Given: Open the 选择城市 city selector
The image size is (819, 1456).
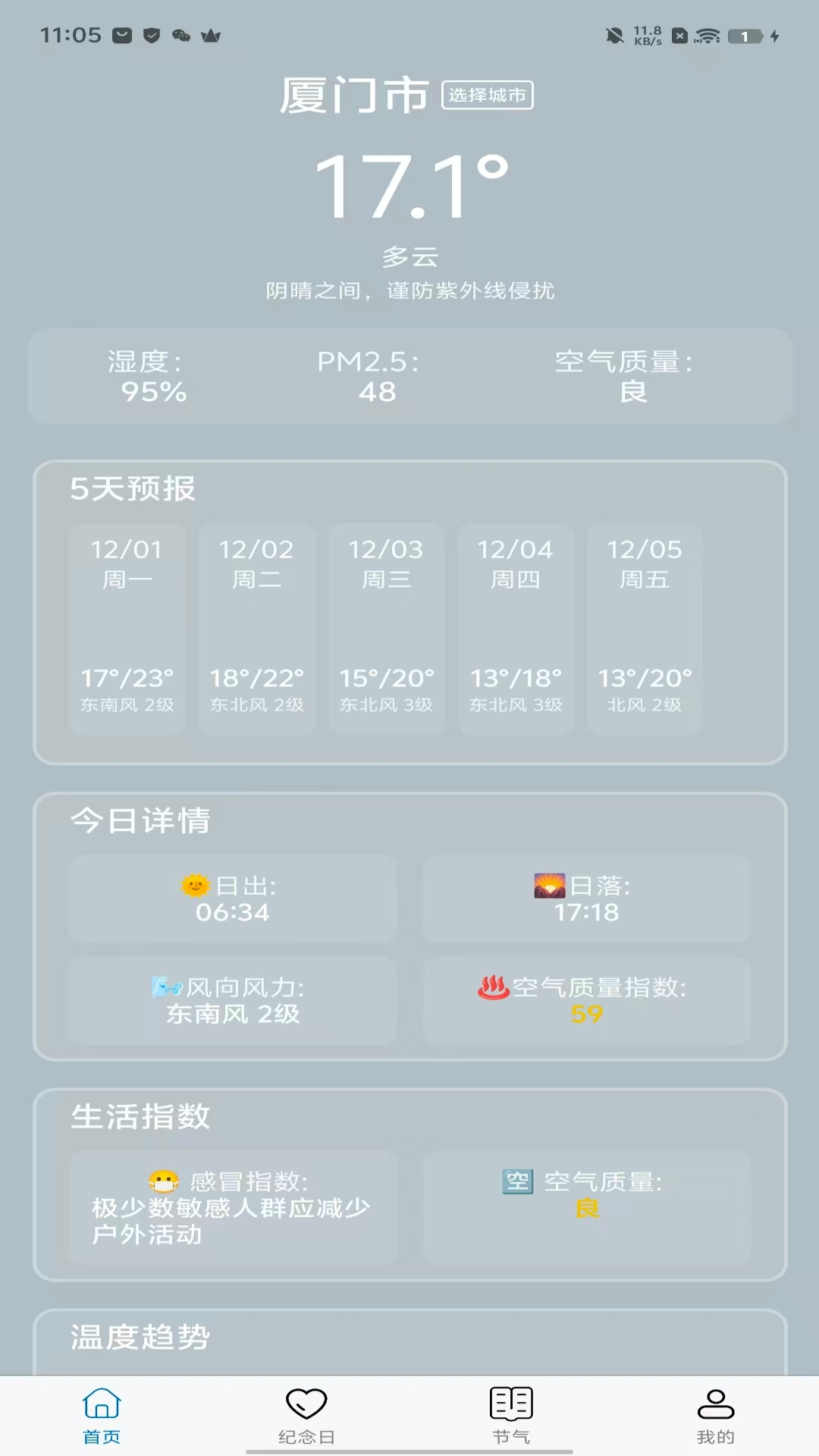Looking at the screenshot, I should tap(488, 94).
